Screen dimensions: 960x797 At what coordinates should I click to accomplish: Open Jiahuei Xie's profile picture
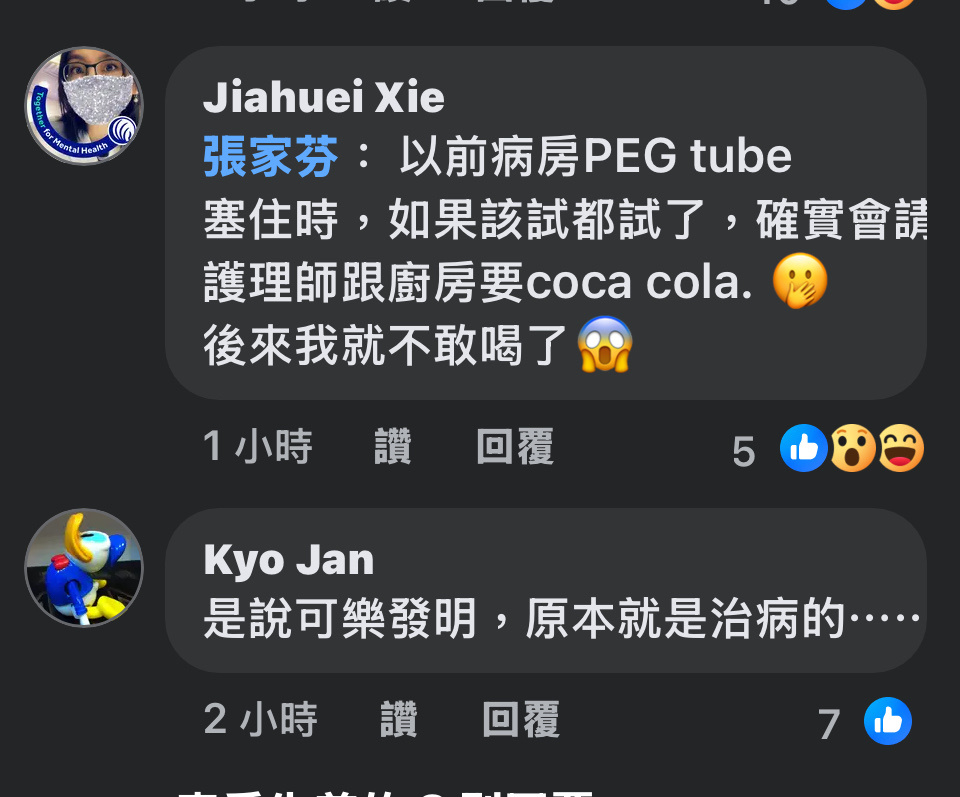(84, 106)
